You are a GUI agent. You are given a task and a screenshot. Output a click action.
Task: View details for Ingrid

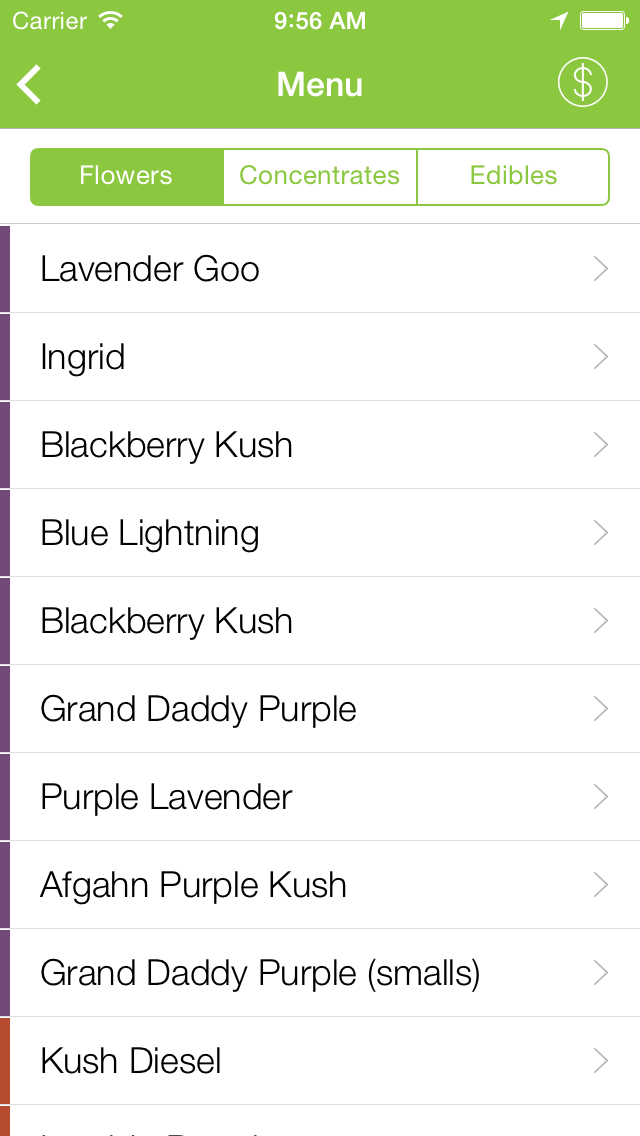click(320, 357)
